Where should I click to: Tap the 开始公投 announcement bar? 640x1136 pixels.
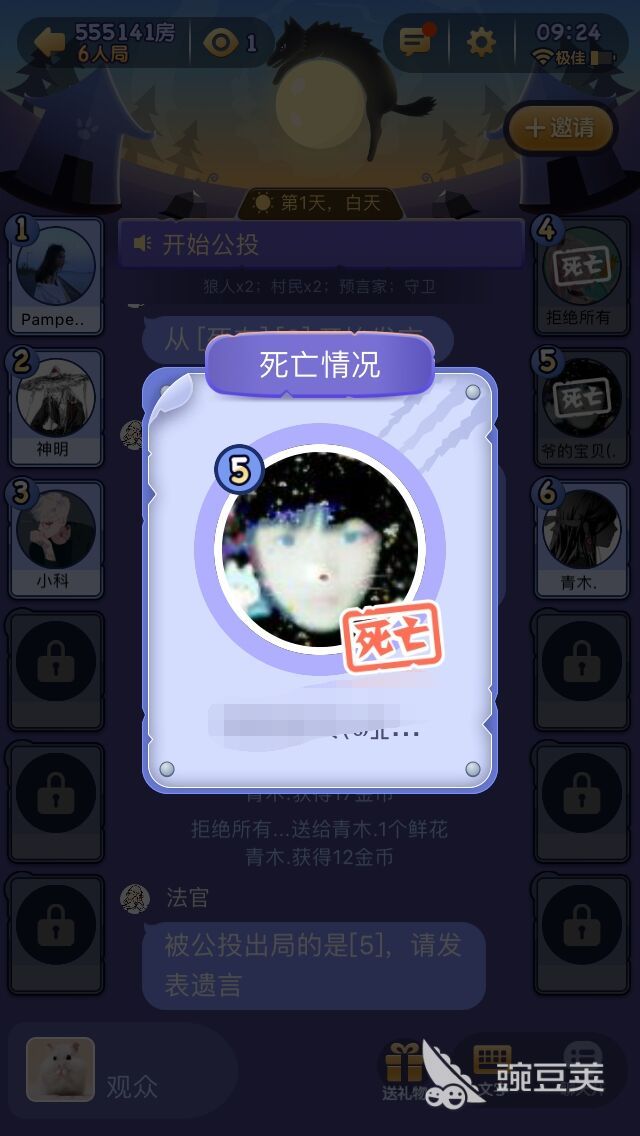pos(320,244)
